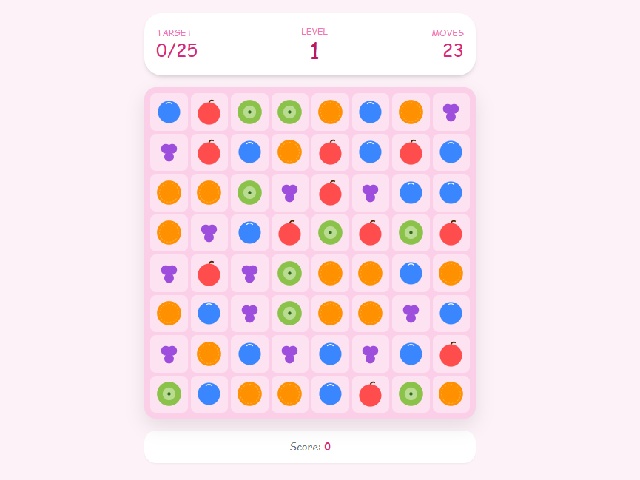Image resolution: width=640 pixels, height=480 pixels.
Task: Select the red apple in the top row
Action: (x=209, y=112)
